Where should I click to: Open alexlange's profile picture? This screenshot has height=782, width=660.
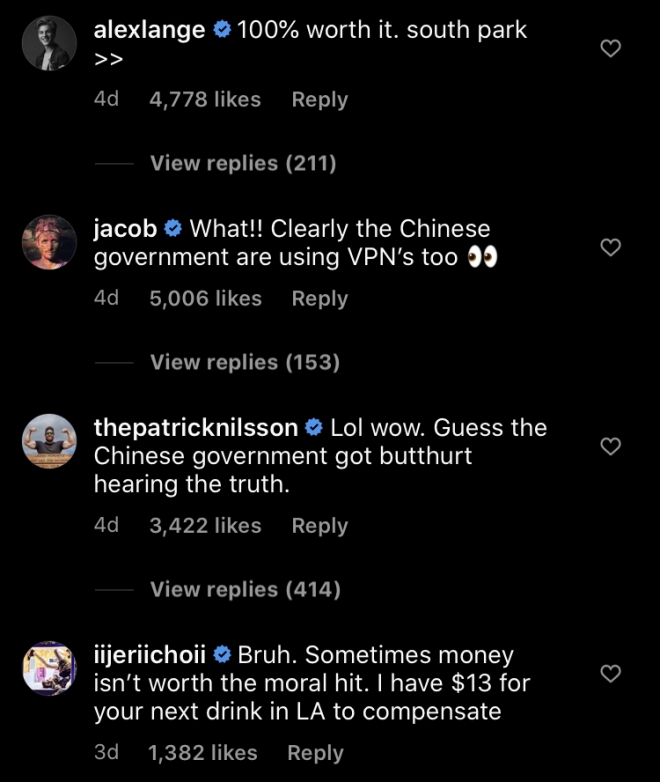click(x=49, y=43)
